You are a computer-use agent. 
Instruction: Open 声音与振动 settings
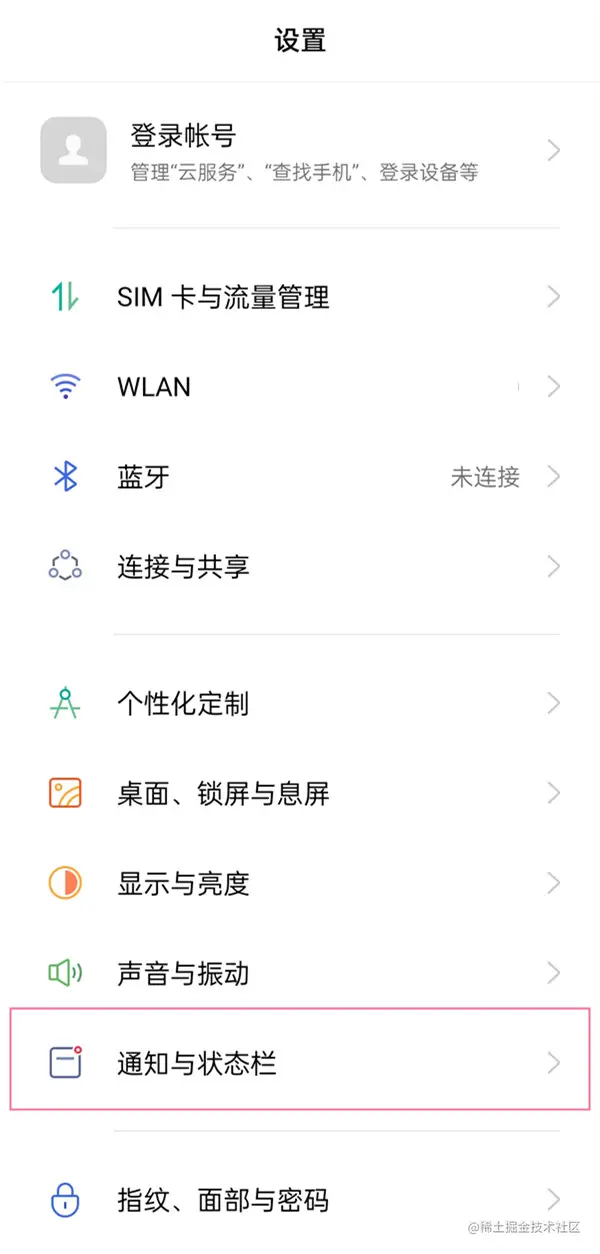tap(300, 973)
